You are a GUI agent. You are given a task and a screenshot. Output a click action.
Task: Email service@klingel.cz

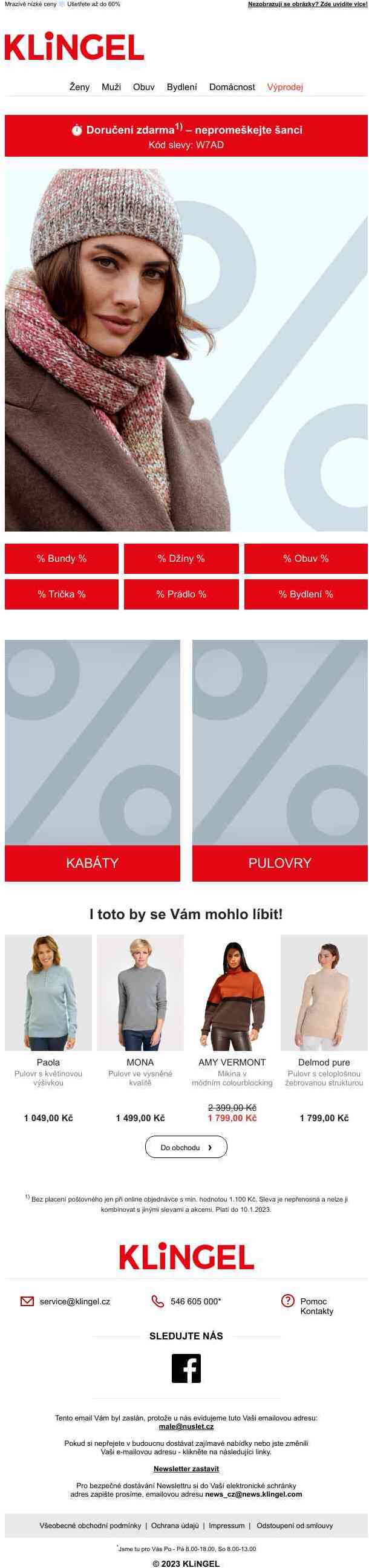(x=74, y=1301)
